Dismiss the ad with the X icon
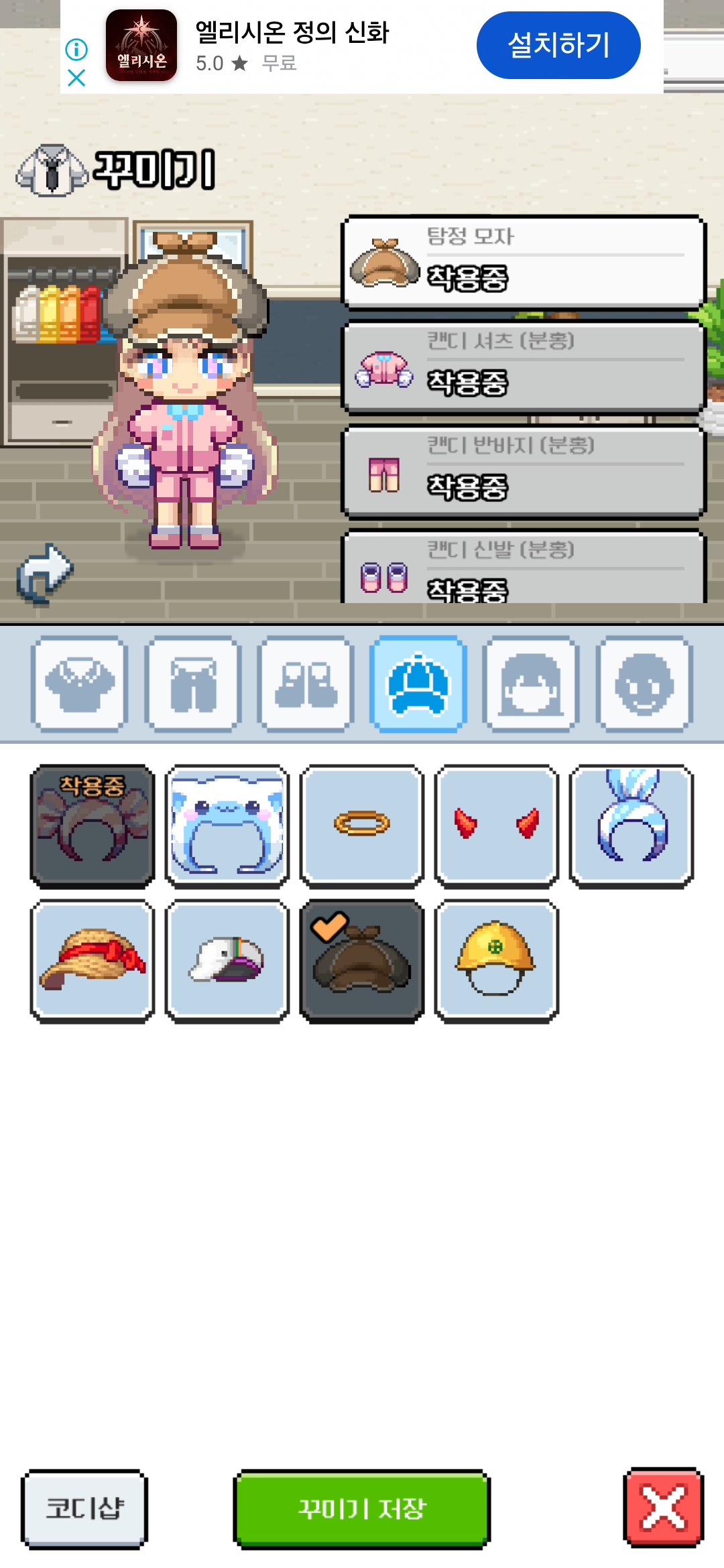Screen dimensions: 724x1568 pyautogui.click(x=76, y=78)
